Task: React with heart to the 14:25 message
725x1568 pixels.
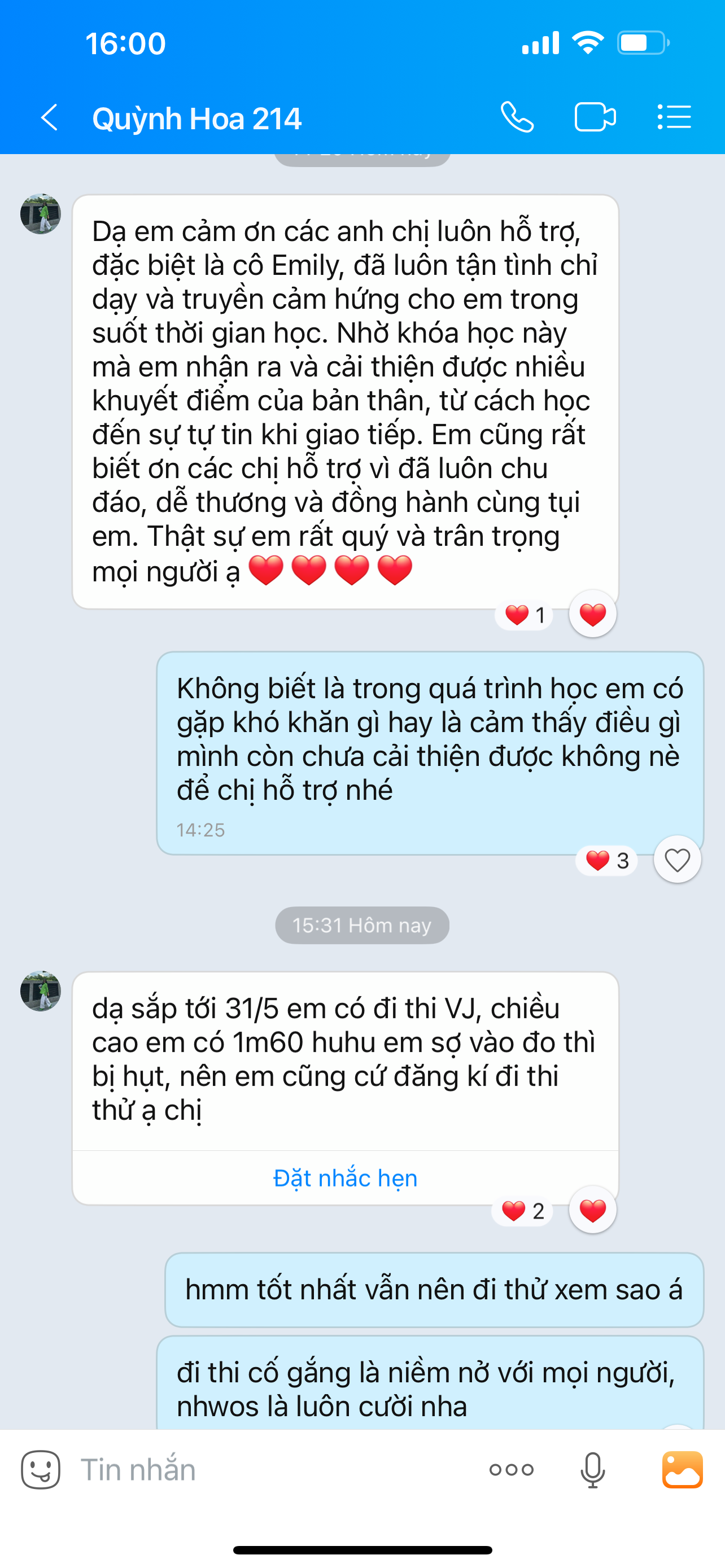Action: tap(677, 860)
